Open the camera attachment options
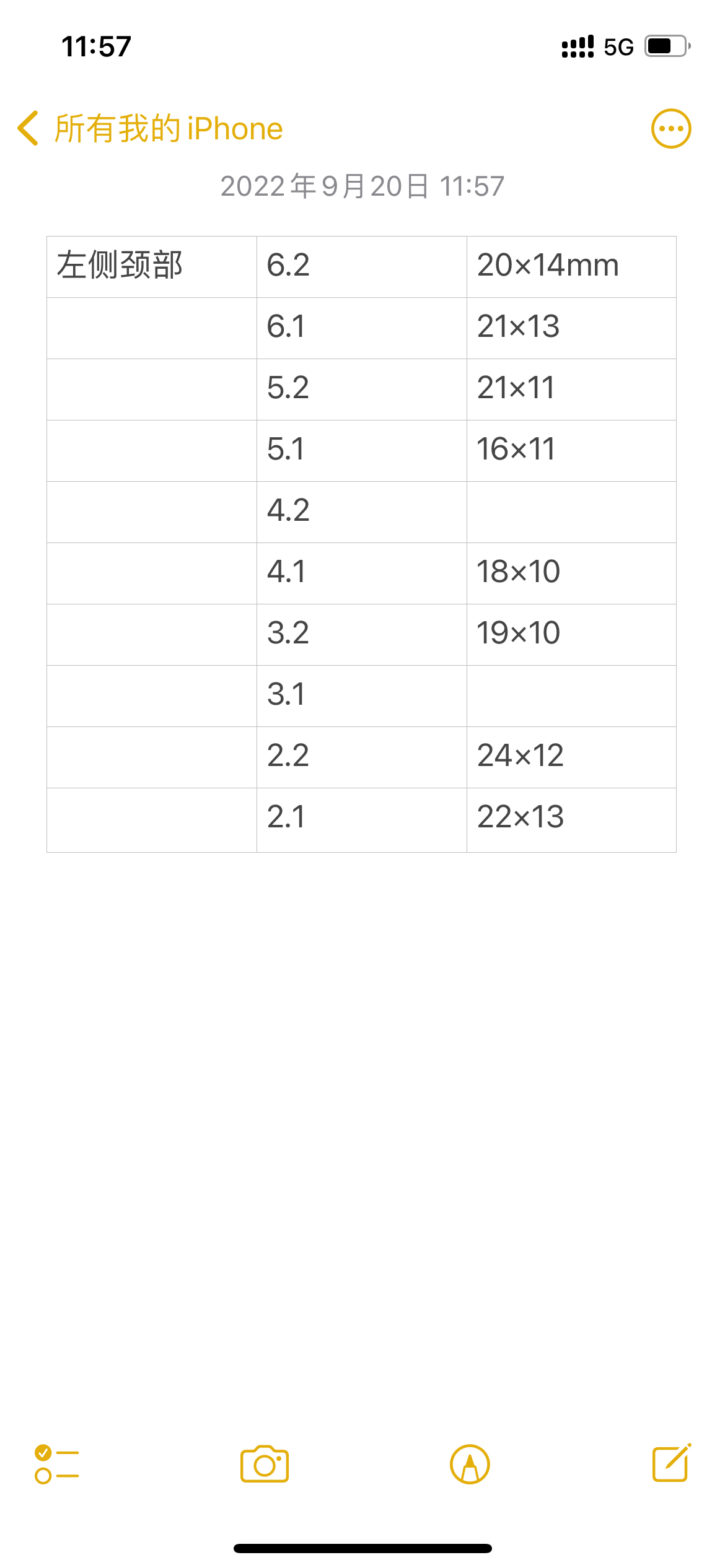 pos(265,1464)
